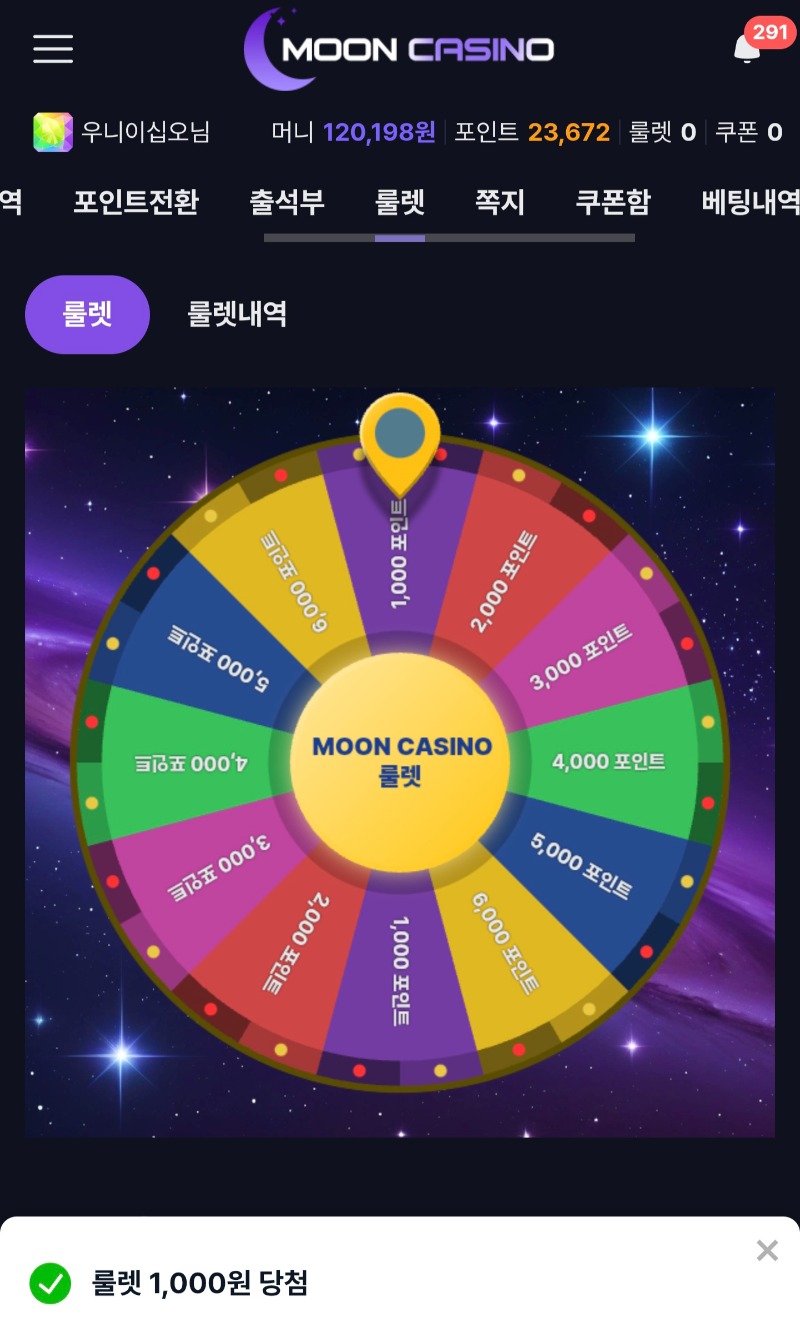800x1332 pixels.
Task: Dismiss the 룰렛 1,000원 당첨 notification
Action: tap(767, 1250)
